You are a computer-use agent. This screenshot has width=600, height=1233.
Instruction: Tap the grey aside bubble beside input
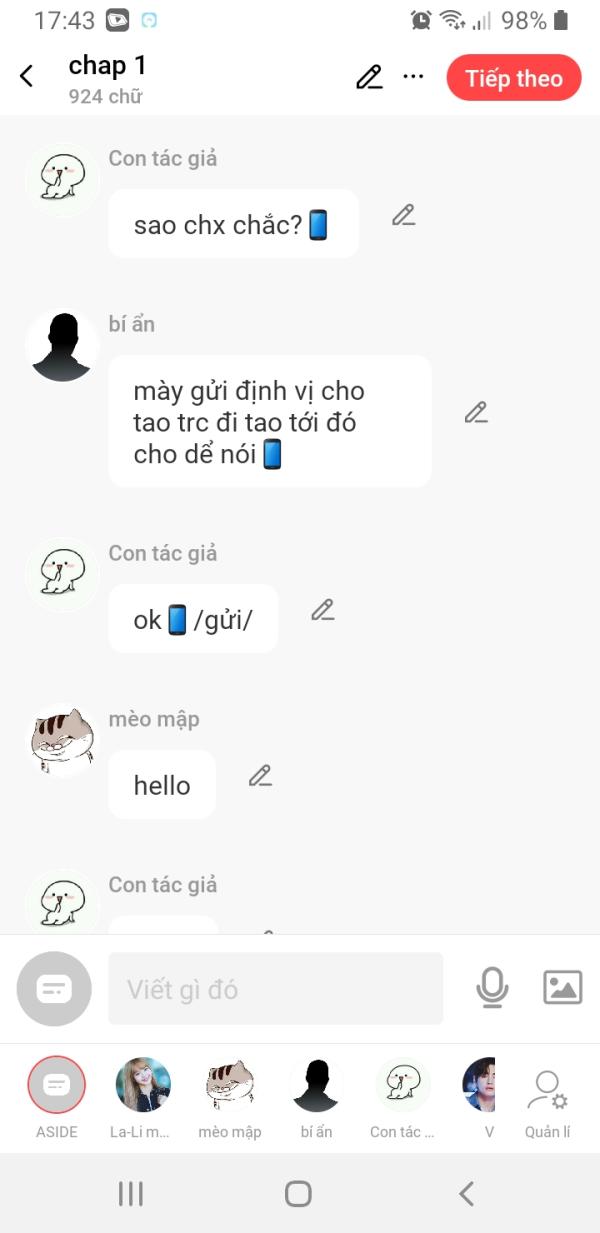[x=54, y=989]
